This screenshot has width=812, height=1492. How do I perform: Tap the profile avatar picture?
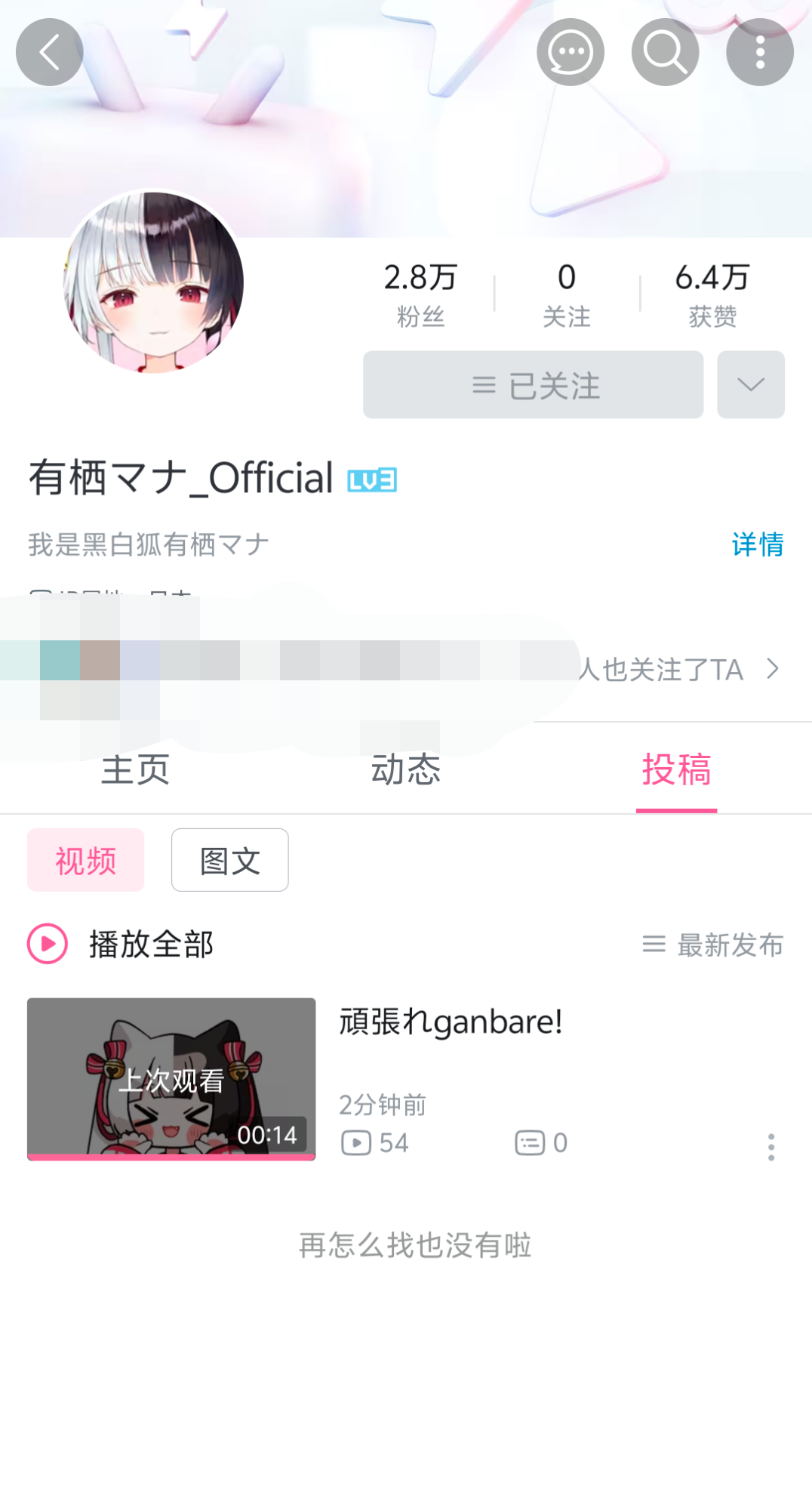[154, 282]
